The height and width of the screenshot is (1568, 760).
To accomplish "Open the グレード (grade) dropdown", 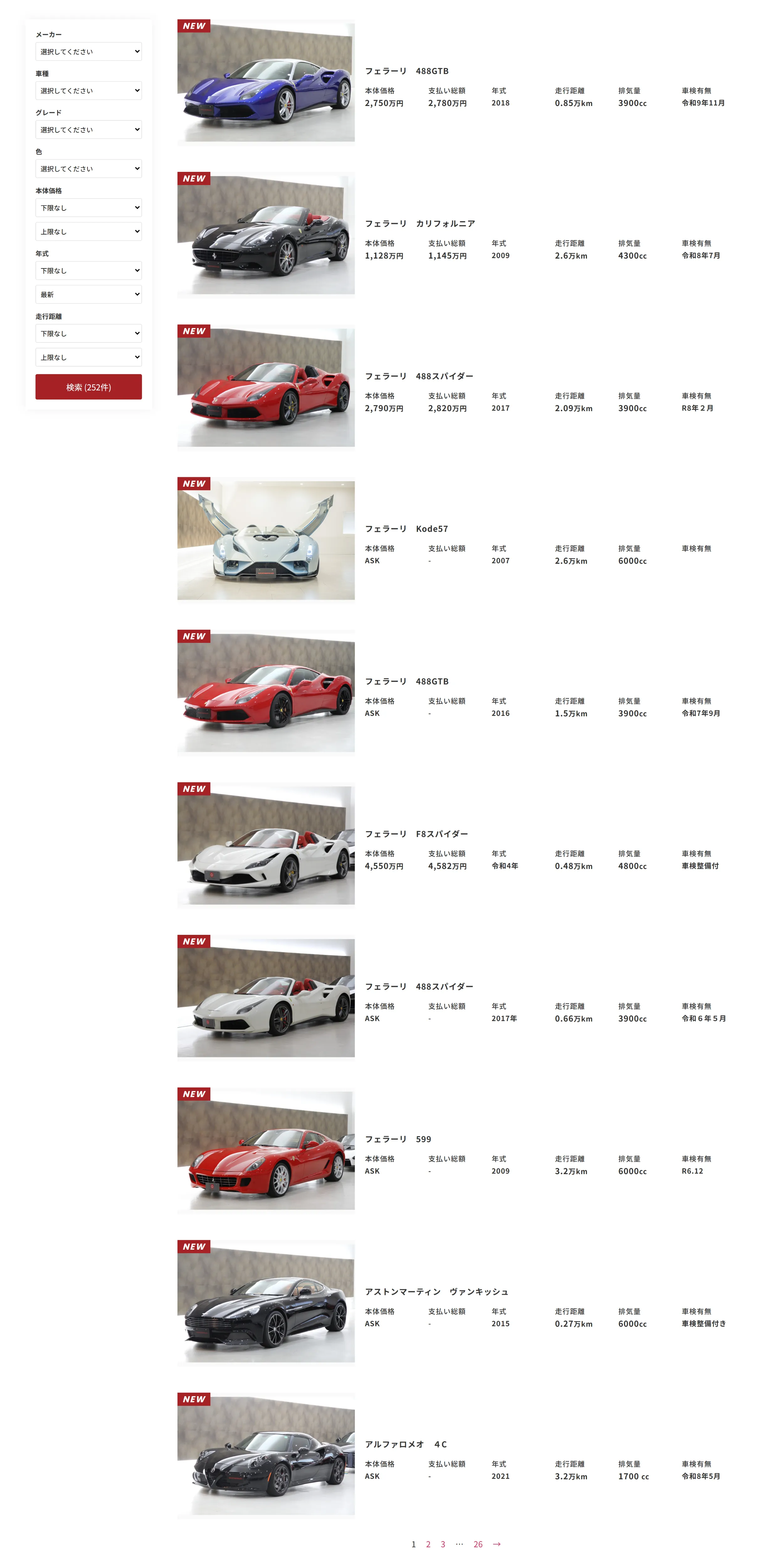I will 88,130.
